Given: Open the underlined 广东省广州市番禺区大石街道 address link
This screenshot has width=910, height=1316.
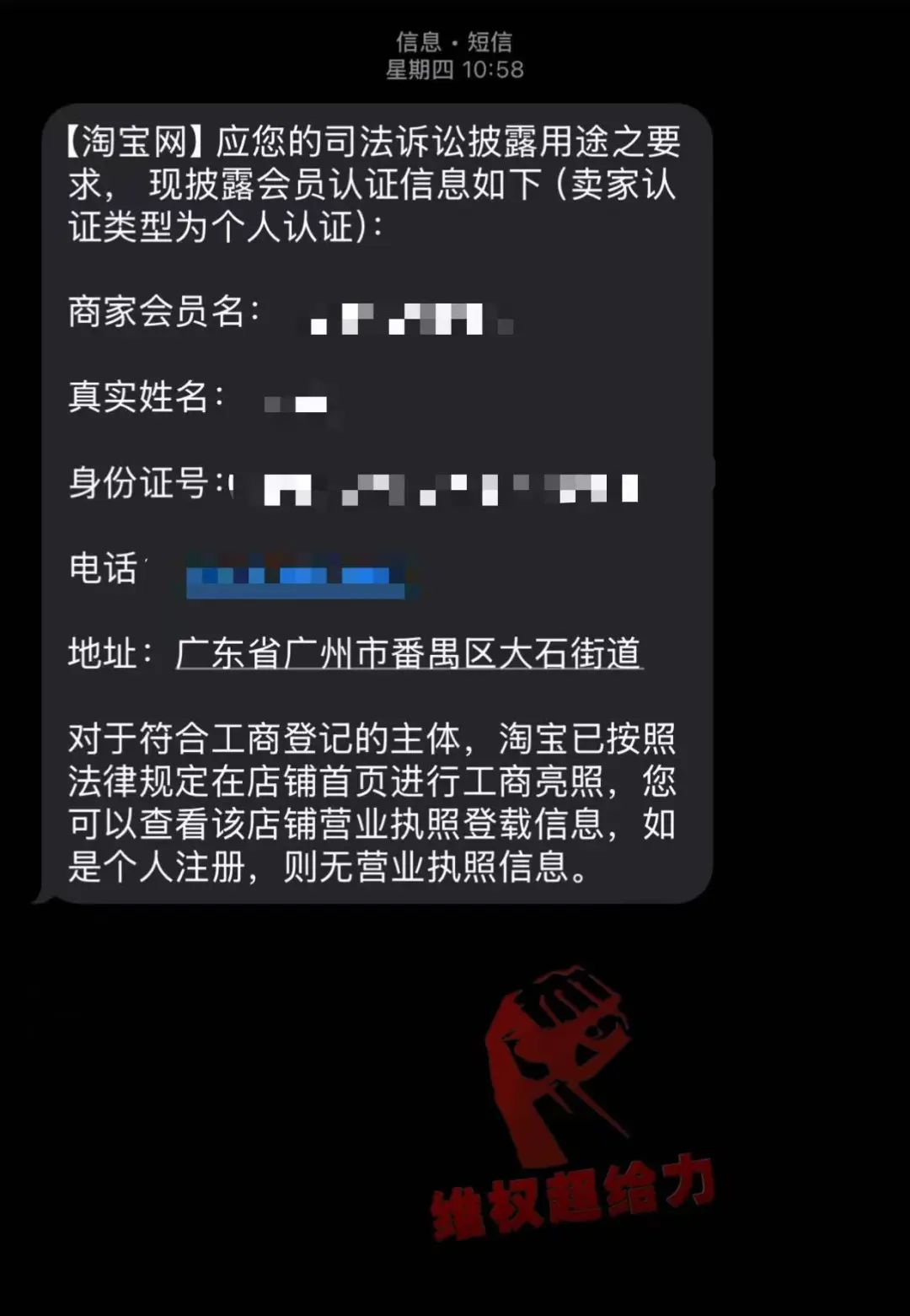Looking at the screenshot, I should click(409, 653).
